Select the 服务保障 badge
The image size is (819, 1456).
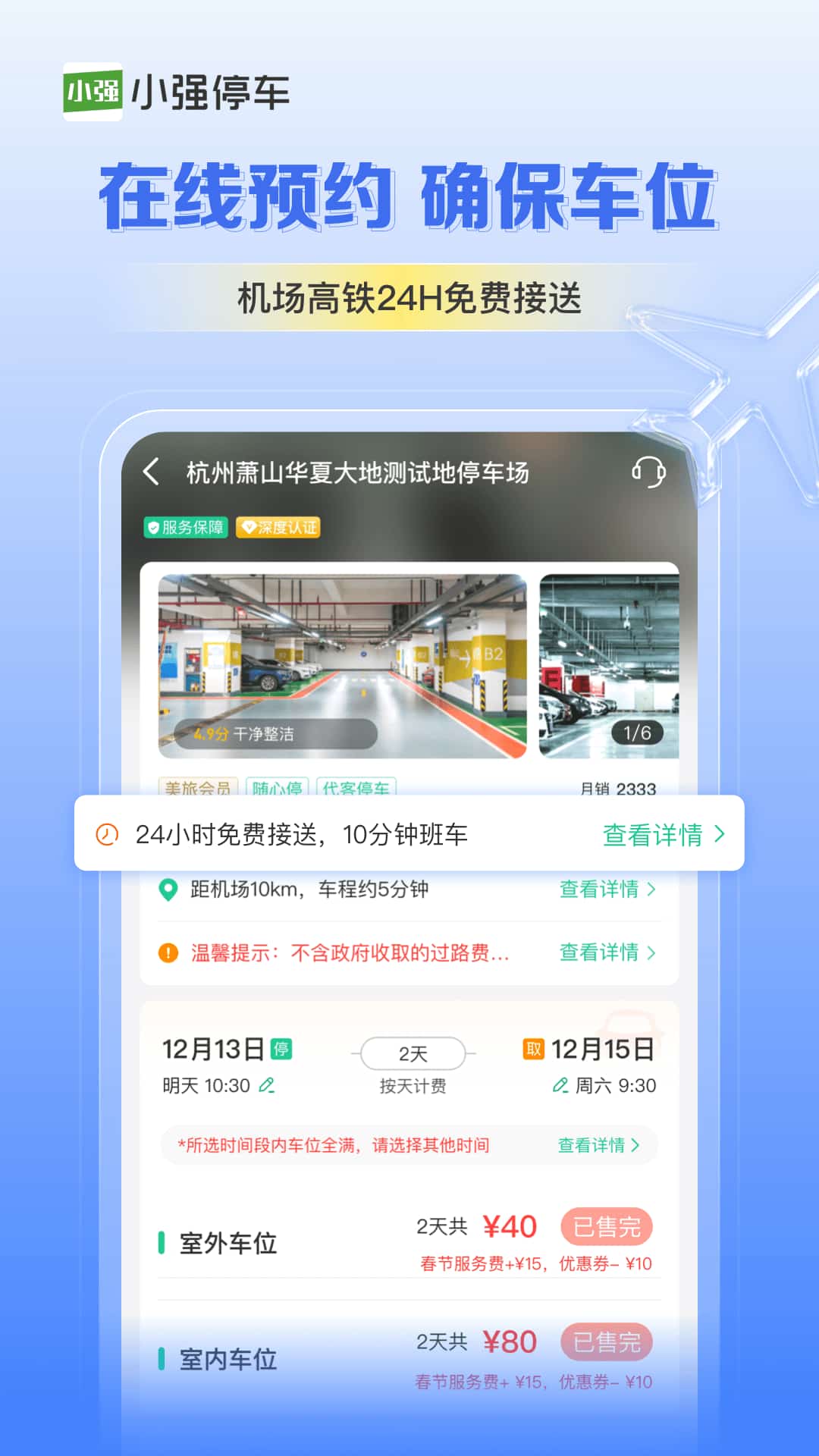point(186,529)
